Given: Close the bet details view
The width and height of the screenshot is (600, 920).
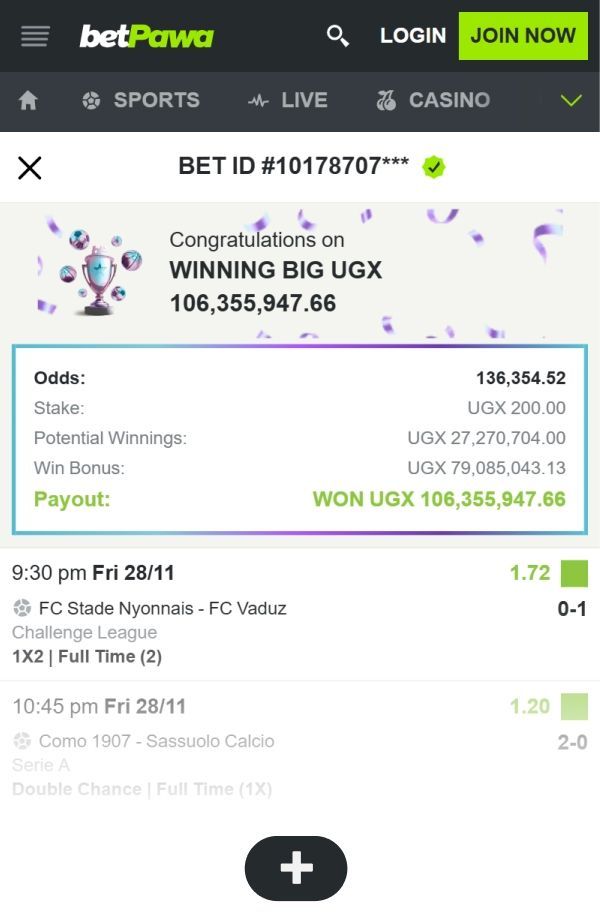Looking at the screenshot, I should (30, 167).
